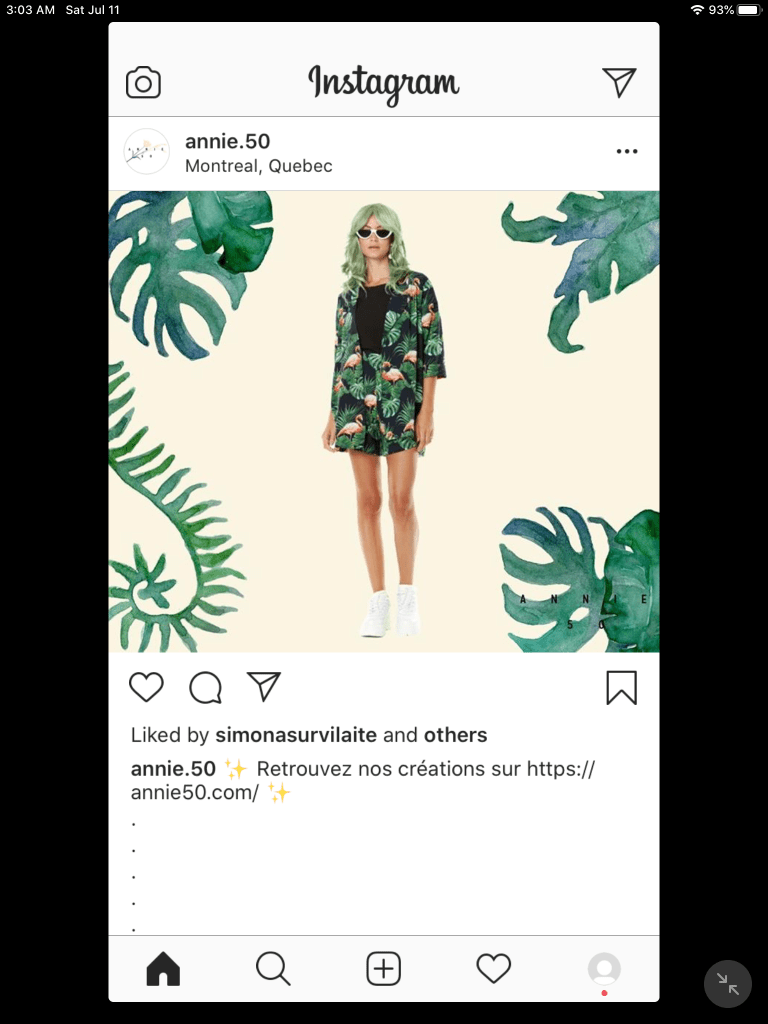The width and height of the screenshot is (768, 1024).
Task: Open the camera from the top bar
Action: click(143, 83)
